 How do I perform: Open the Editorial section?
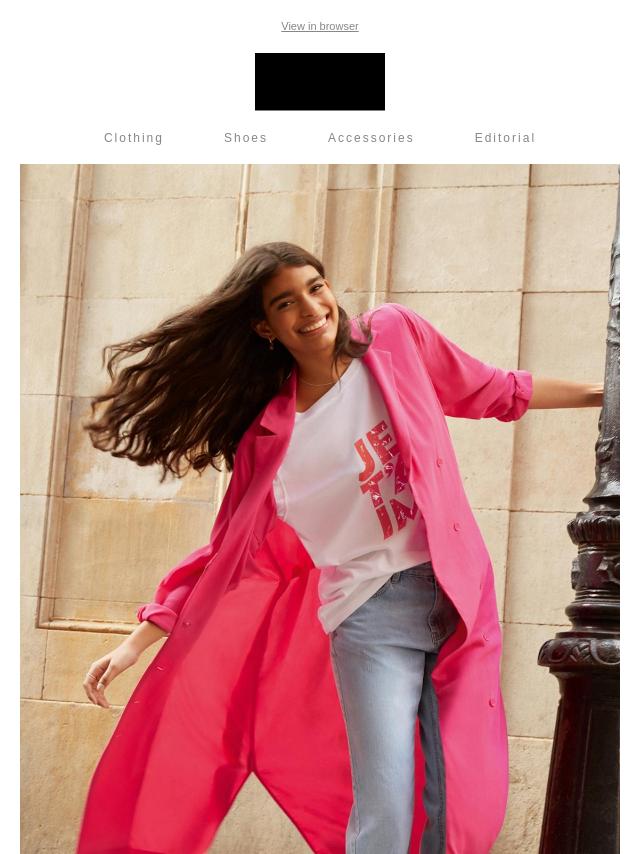coord(505,138)
